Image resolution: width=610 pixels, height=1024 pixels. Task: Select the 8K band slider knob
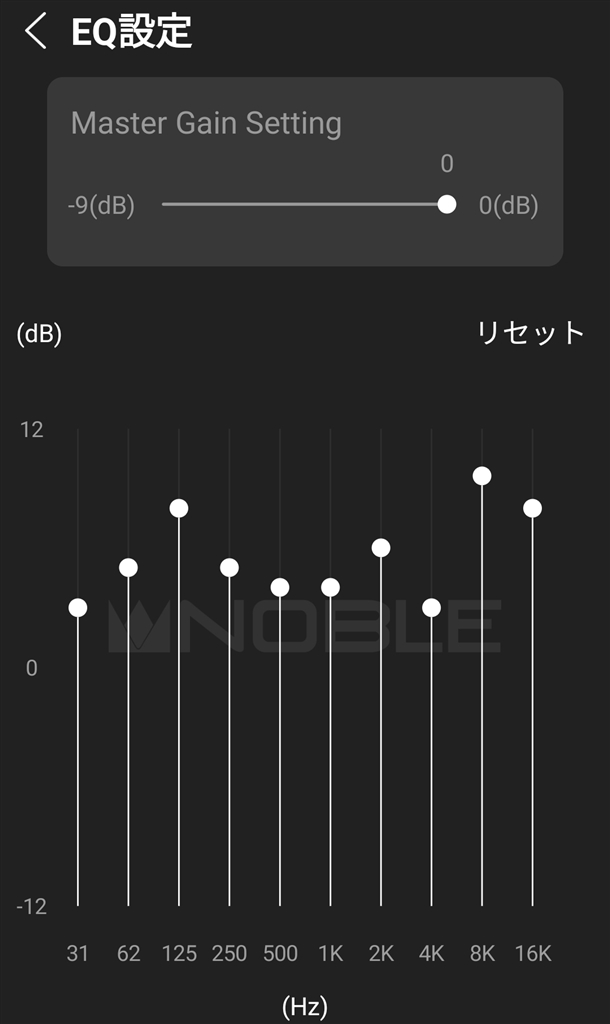tap(482, 476)
